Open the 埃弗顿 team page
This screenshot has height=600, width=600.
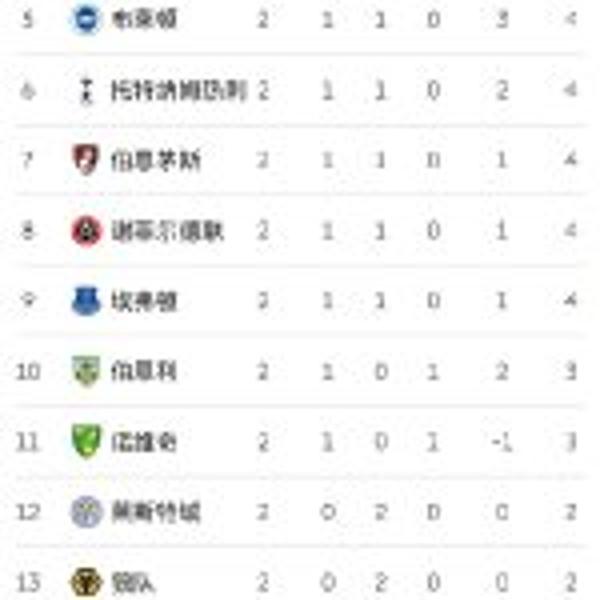(145, 301)
